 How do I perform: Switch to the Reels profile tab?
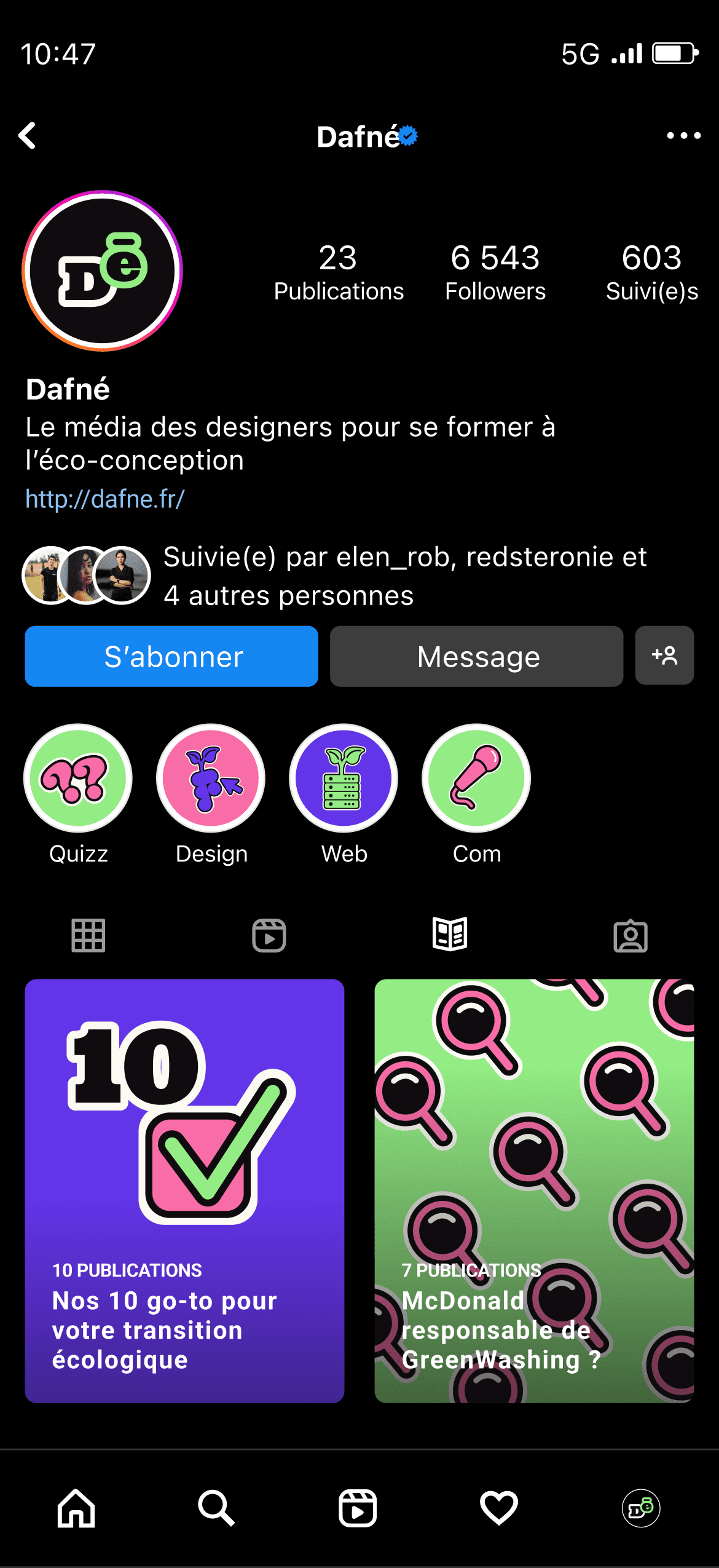(x=269, y=935)
